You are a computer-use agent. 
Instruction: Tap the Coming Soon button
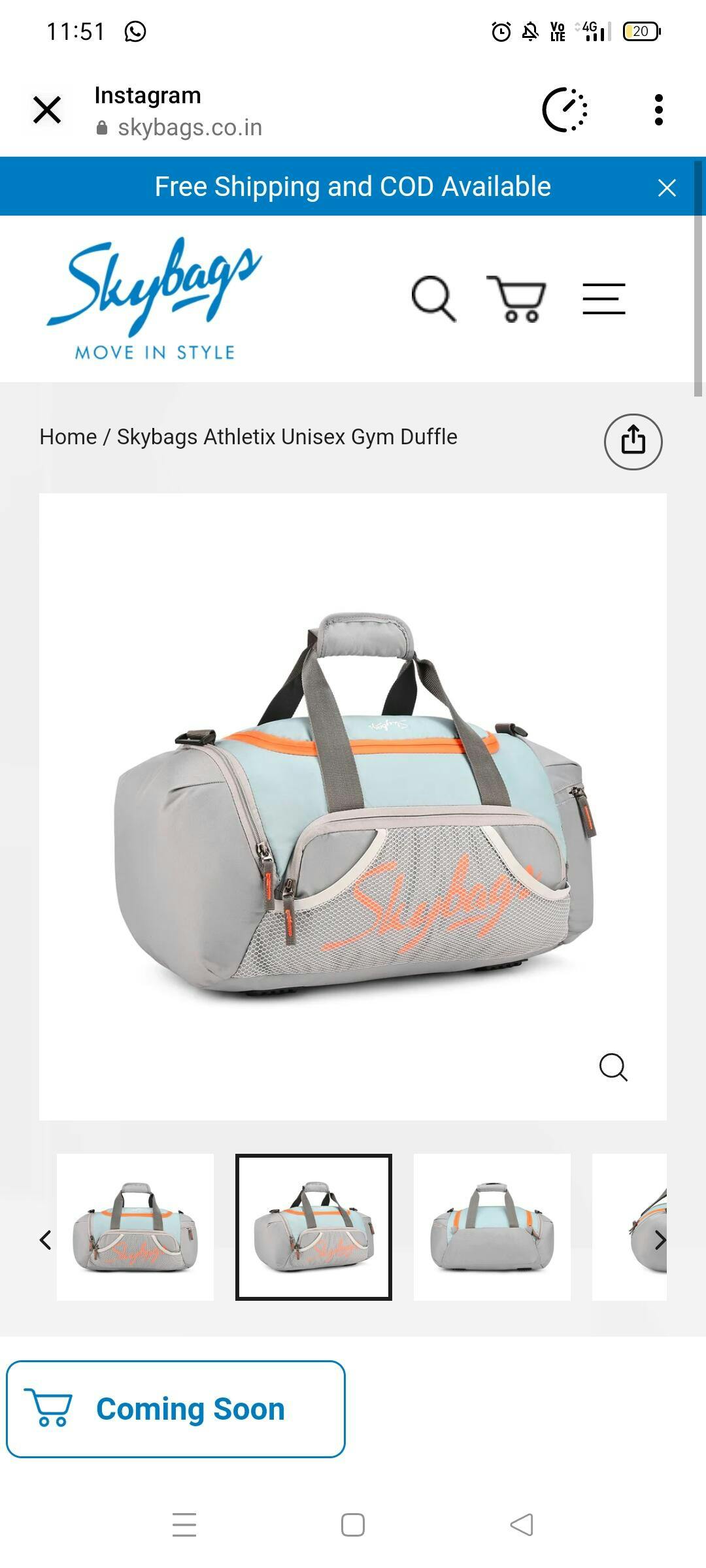pos(176,1409)
